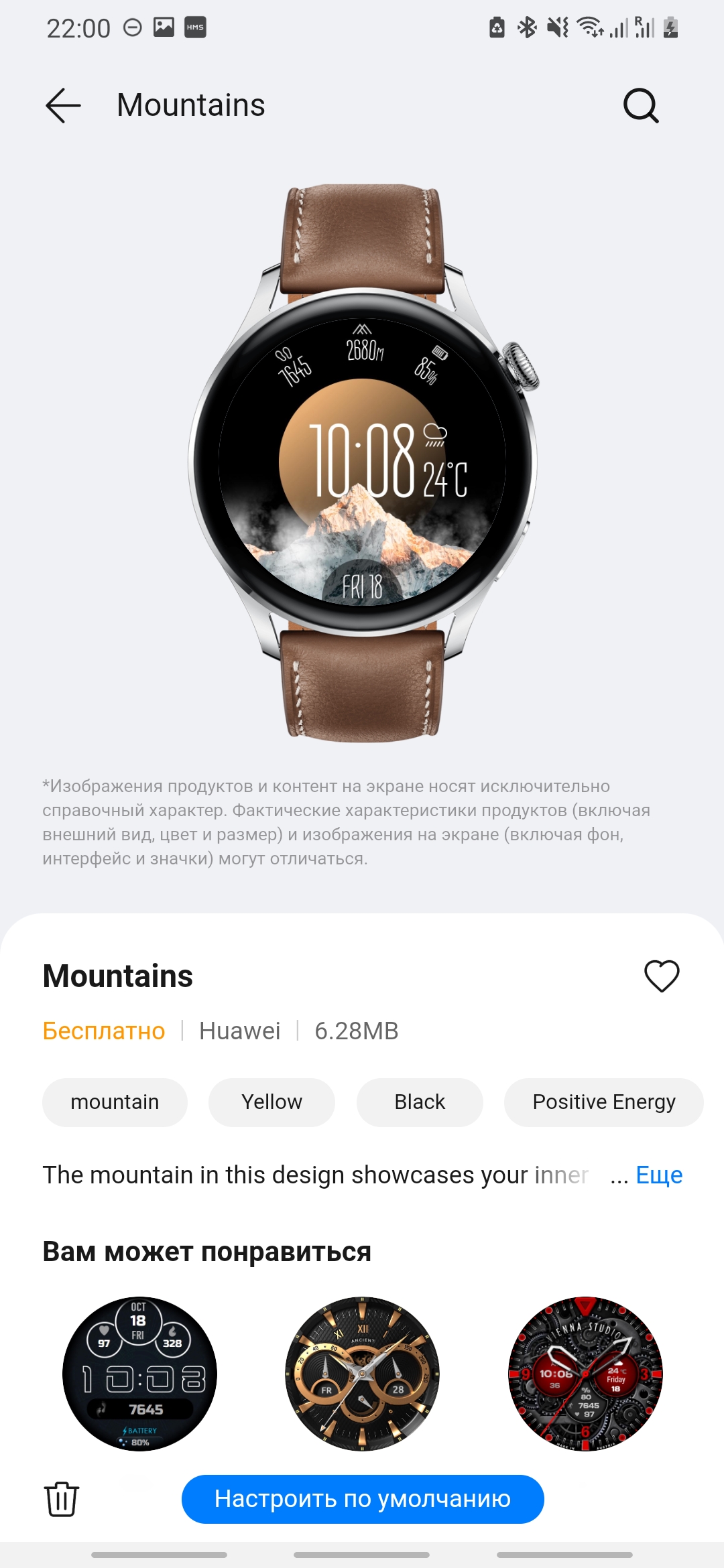Image resolution: width=724 pixels, height=1568 pixels.
Task: Select the Black tag chip
Action: coord(420,1102)
